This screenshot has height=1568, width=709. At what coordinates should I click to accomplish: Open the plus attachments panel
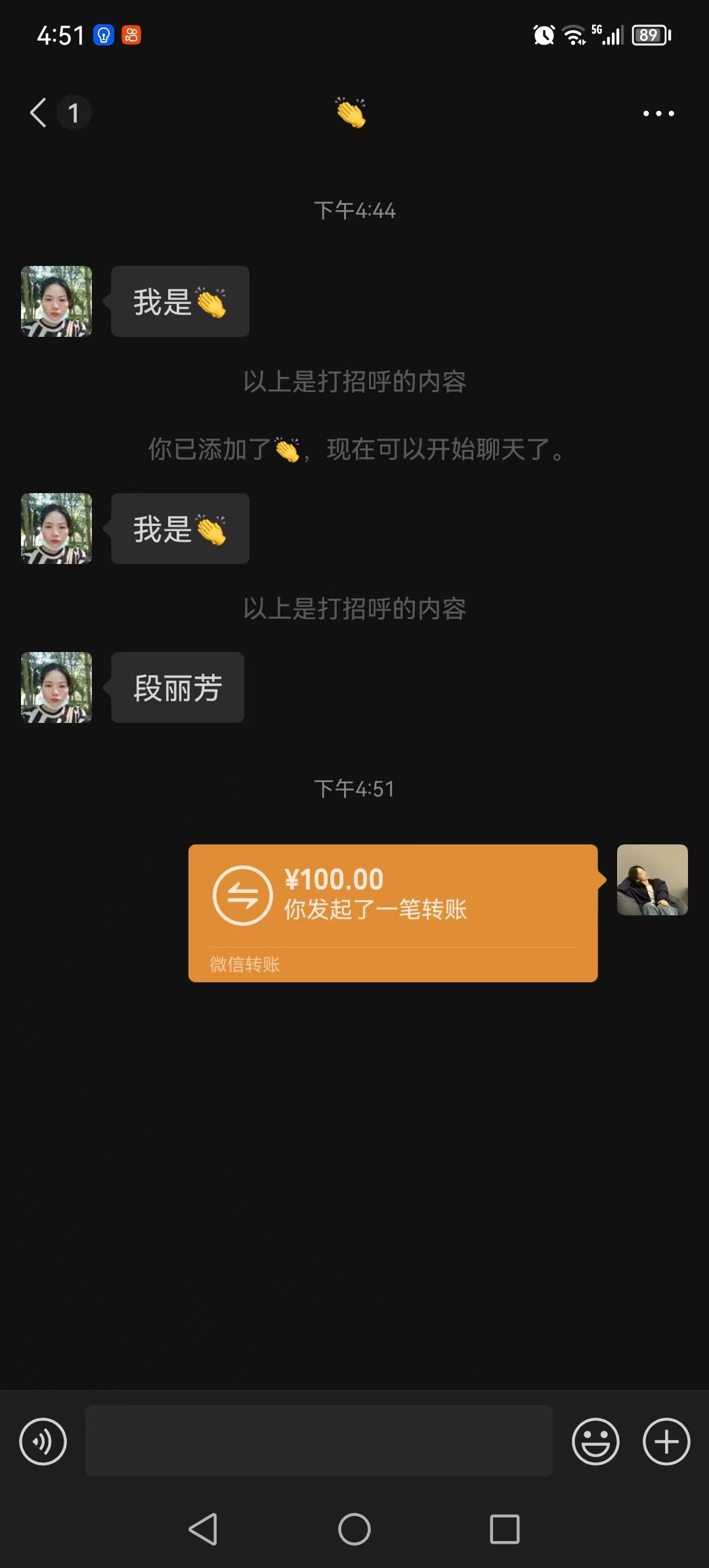click(x=666, y=1441)
